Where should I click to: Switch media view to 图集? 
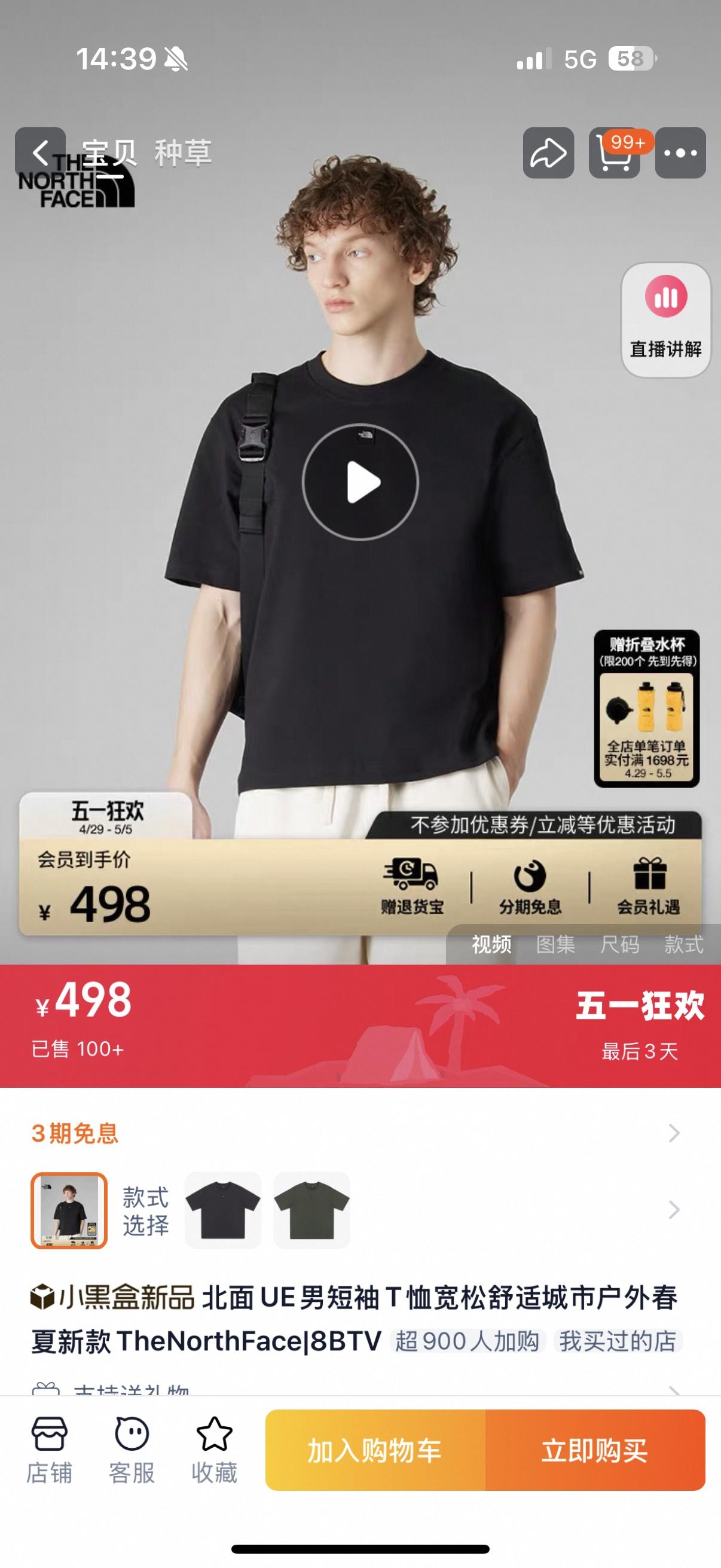click(x=555, y=945)
